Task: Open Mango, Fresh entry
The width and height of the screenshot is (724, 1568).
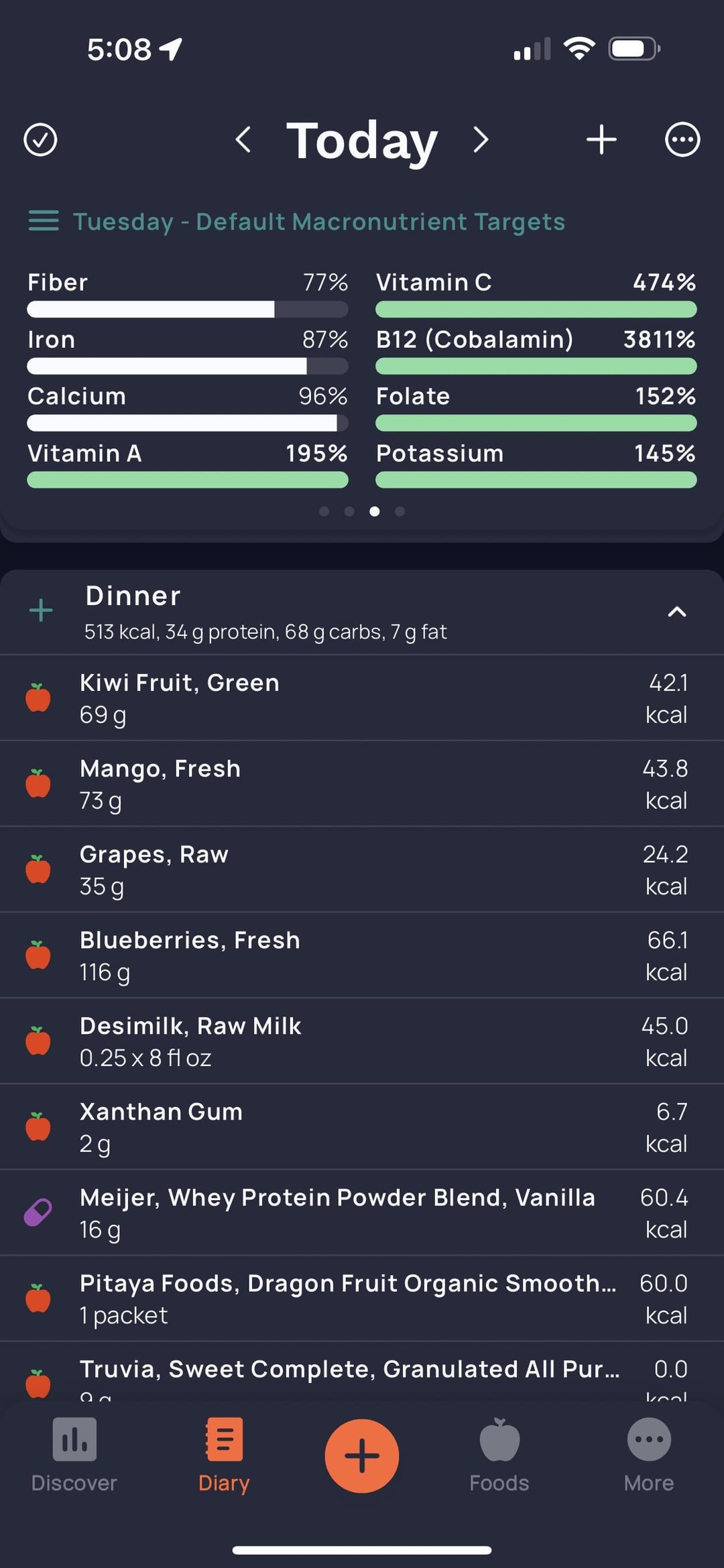Action: pos(362,784)
